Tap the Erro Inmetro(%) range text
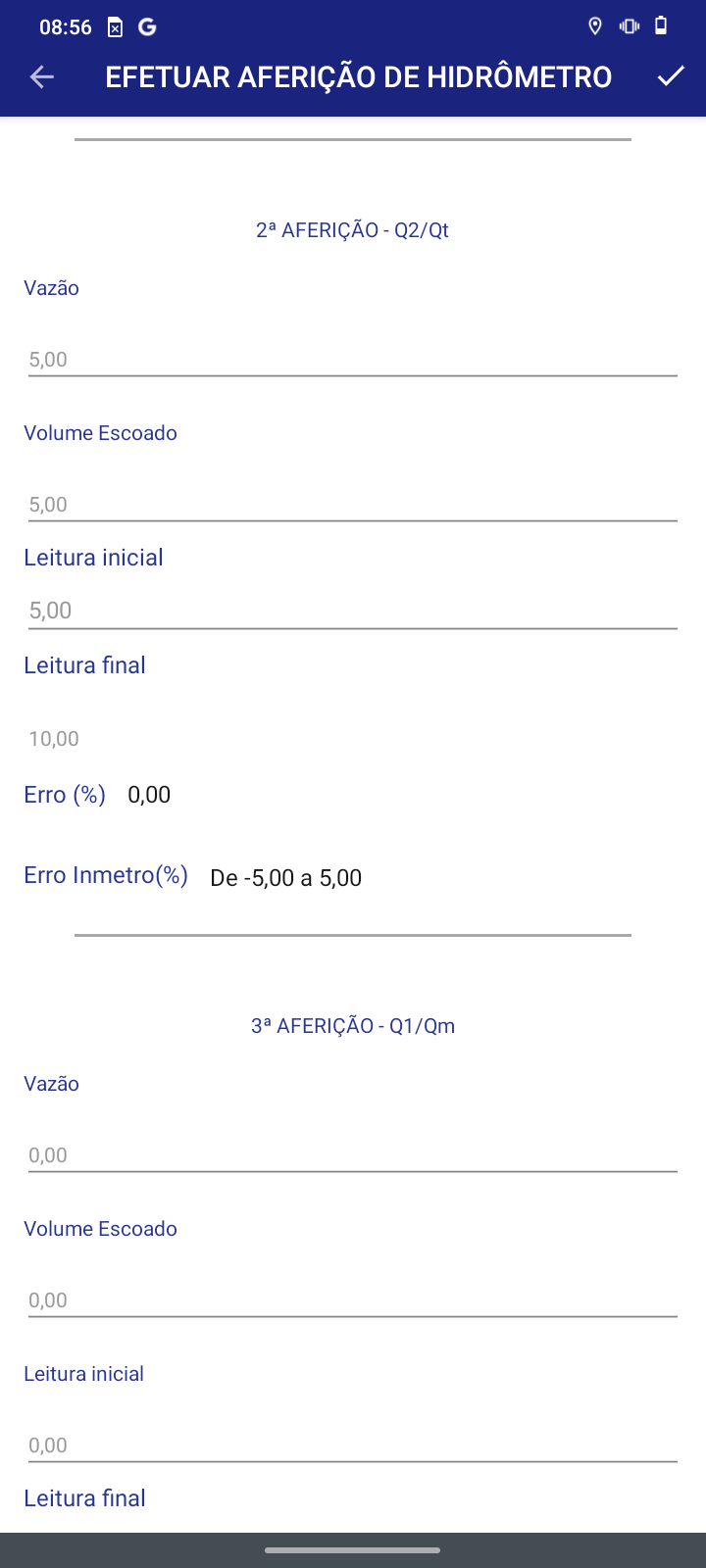 click(285, 878)
